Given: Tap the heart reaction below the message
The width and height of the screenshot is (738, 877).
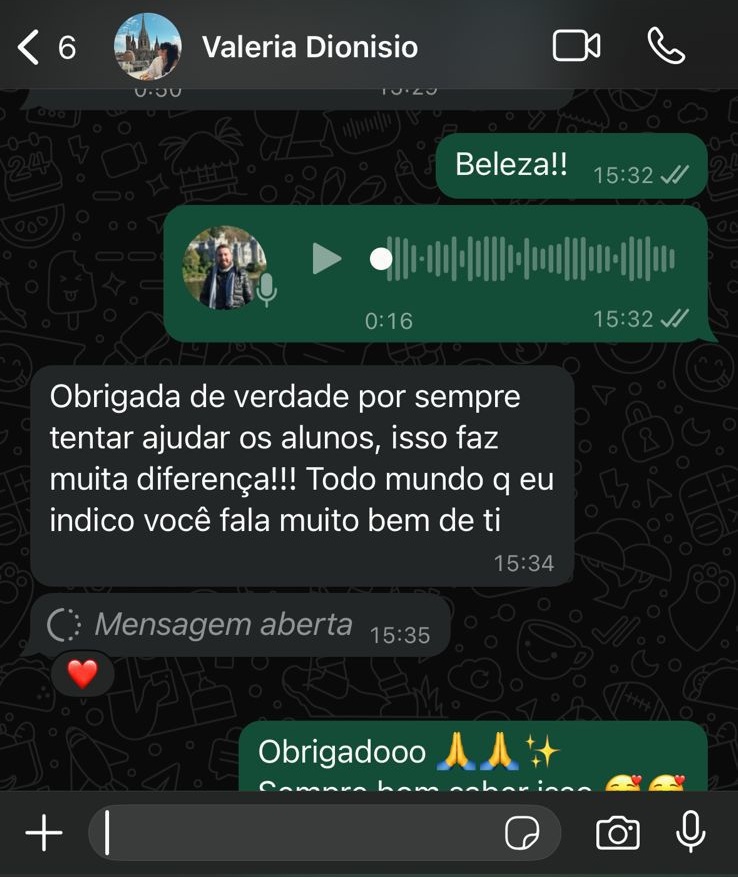Looking at the screenshot, I should 82,674.
